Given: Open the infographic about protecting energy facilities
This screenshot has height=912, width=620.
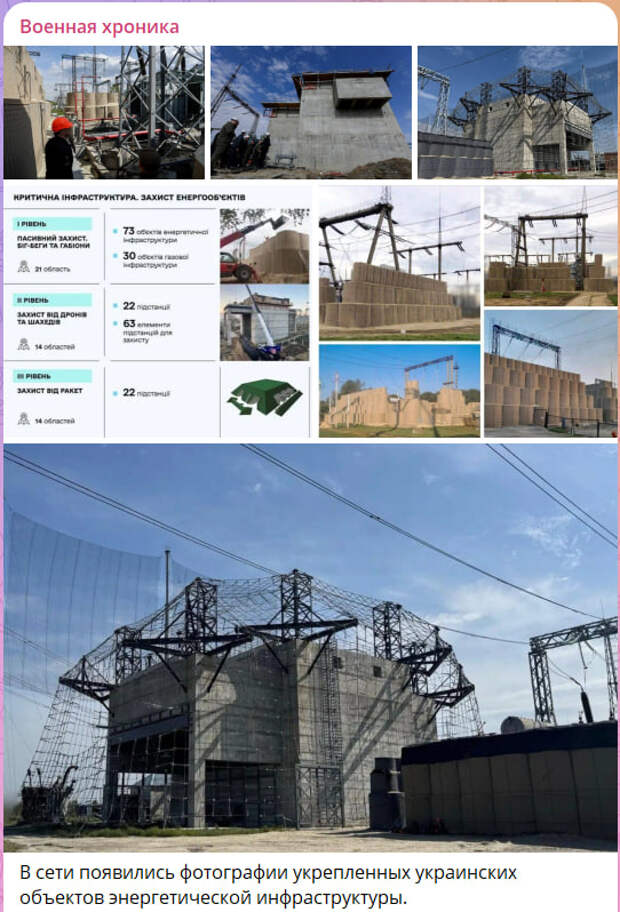Looking at the screenshot, I should click(158, 311).
